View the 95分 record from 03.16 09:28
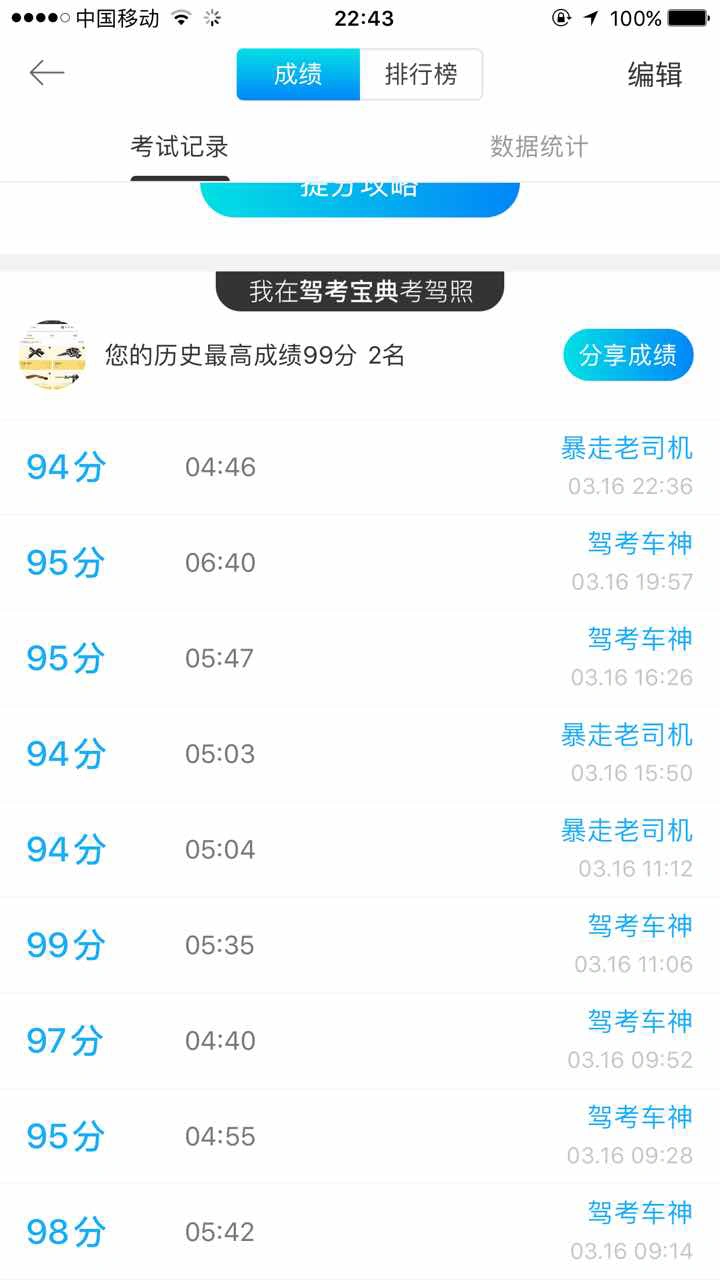This screenshot has width=720, height=1280. 360,1137
